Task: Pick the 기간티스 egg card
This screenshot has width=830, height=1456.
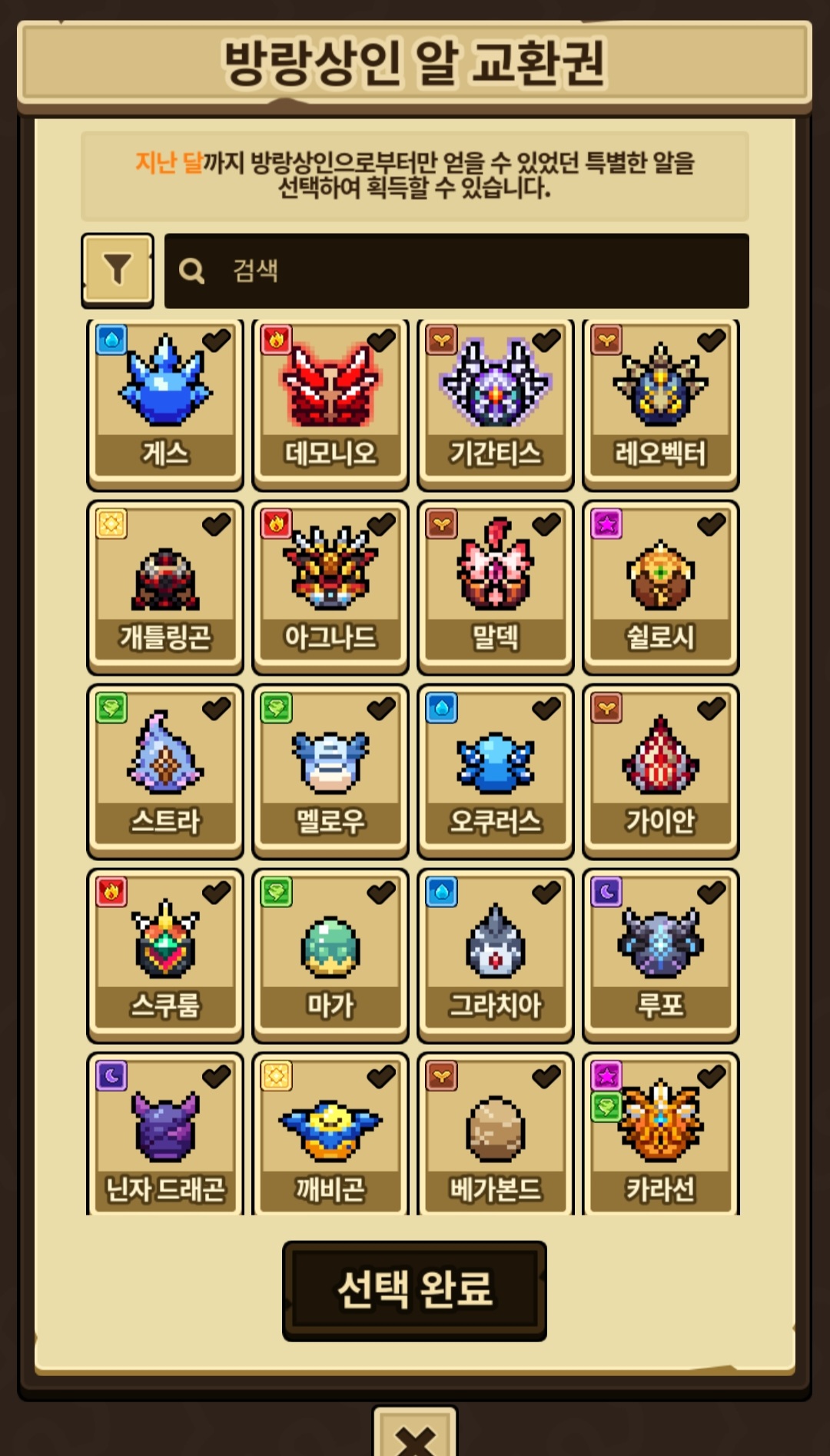Action: (496, 404)
